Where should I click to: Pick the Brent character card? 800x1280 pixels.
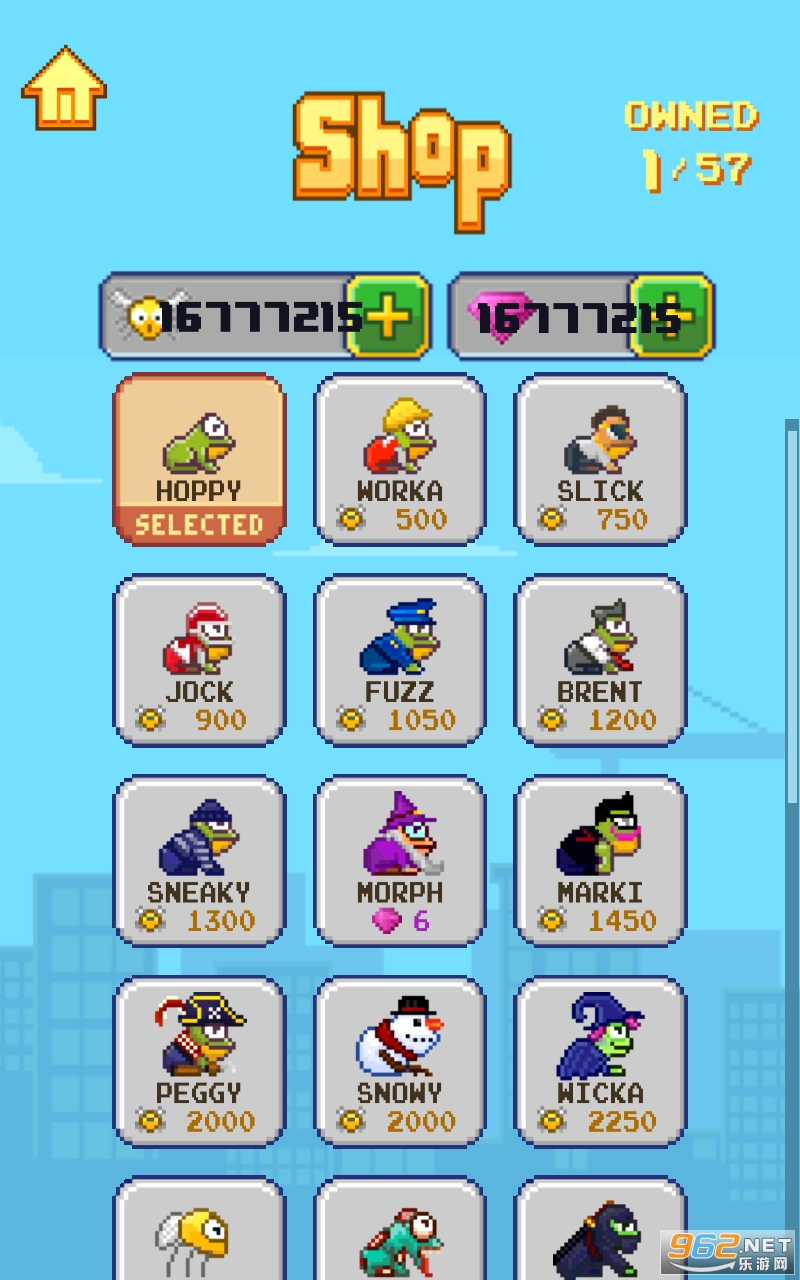[x=600, y=660]
